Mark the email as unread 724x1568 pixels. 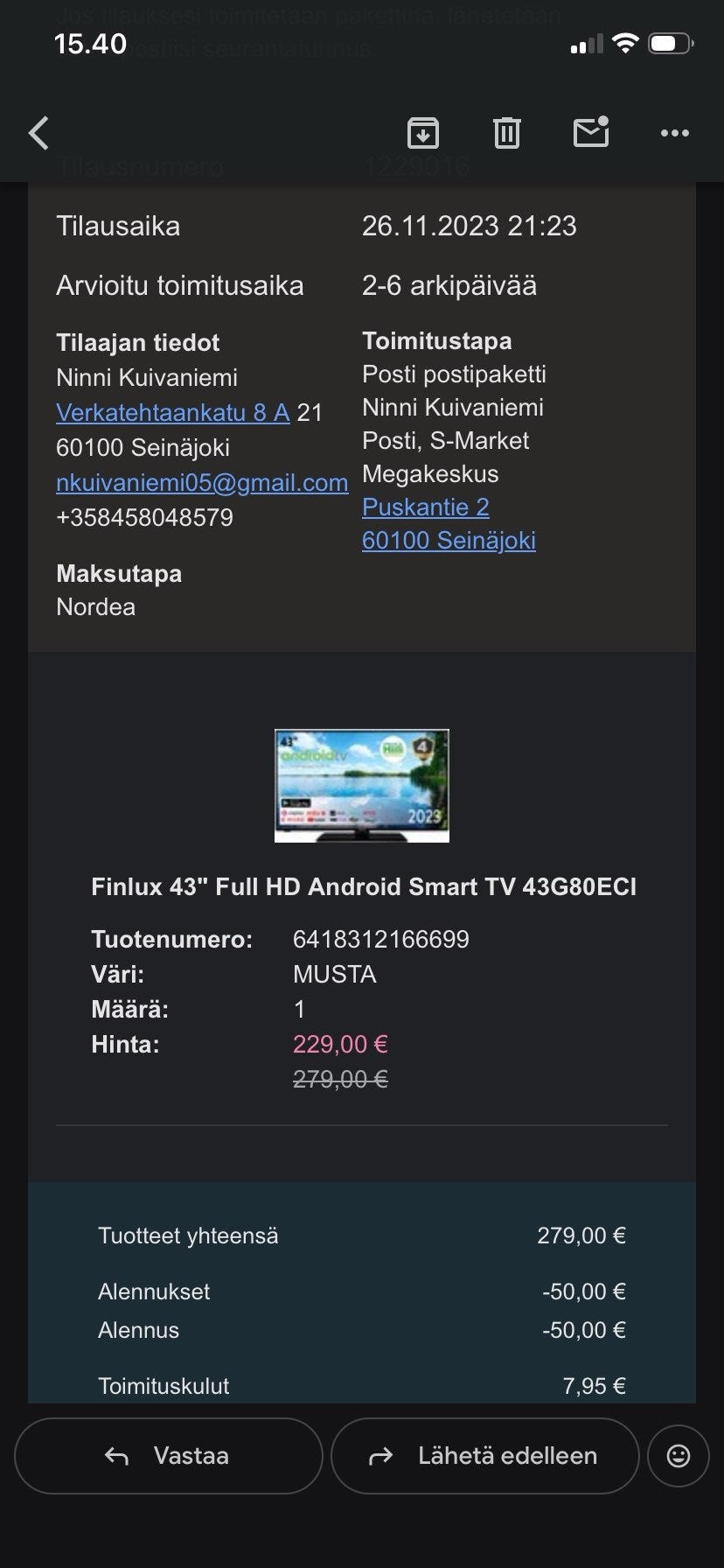pyautogui.click(x=591, y=132)
